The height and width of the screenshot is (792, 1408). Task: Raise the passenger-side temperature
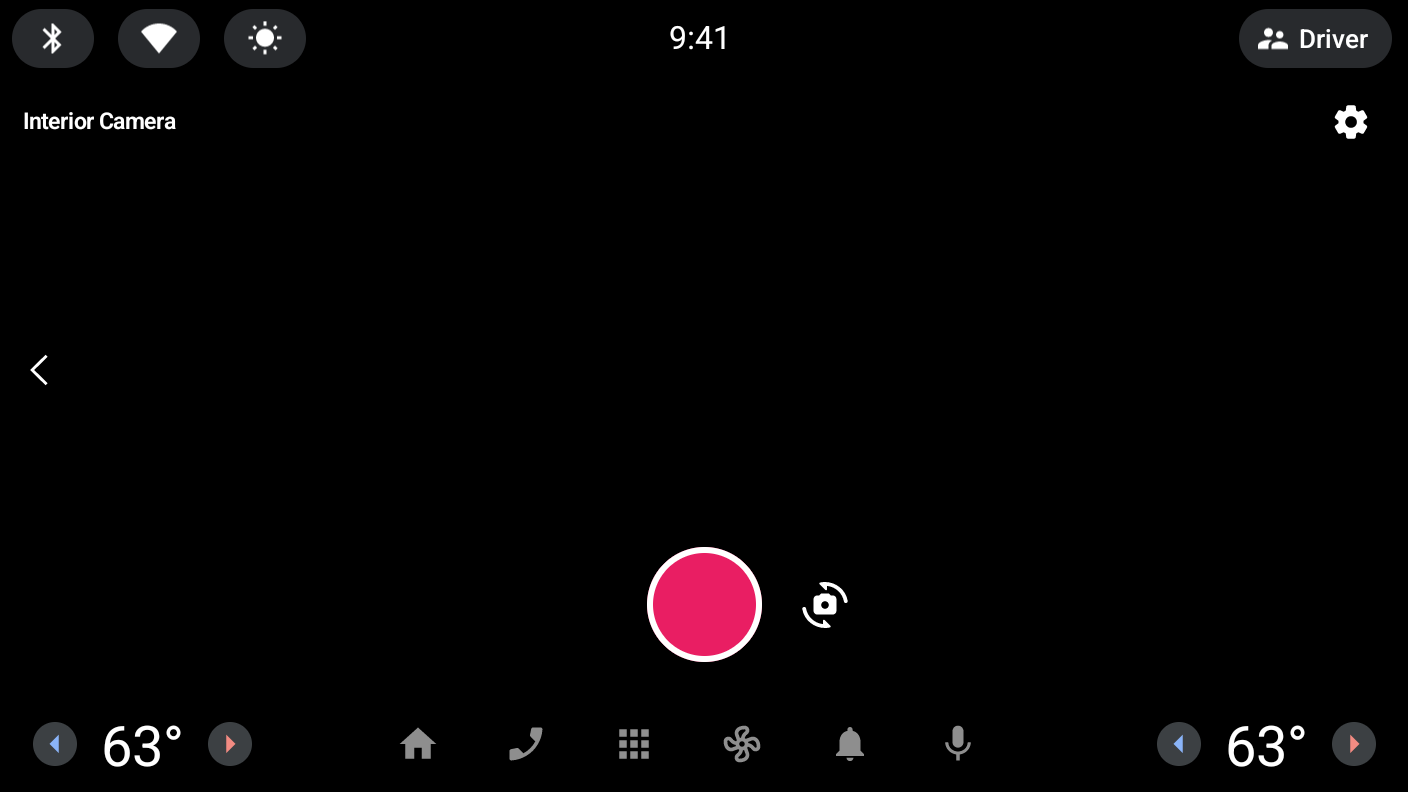(1354, 744)
